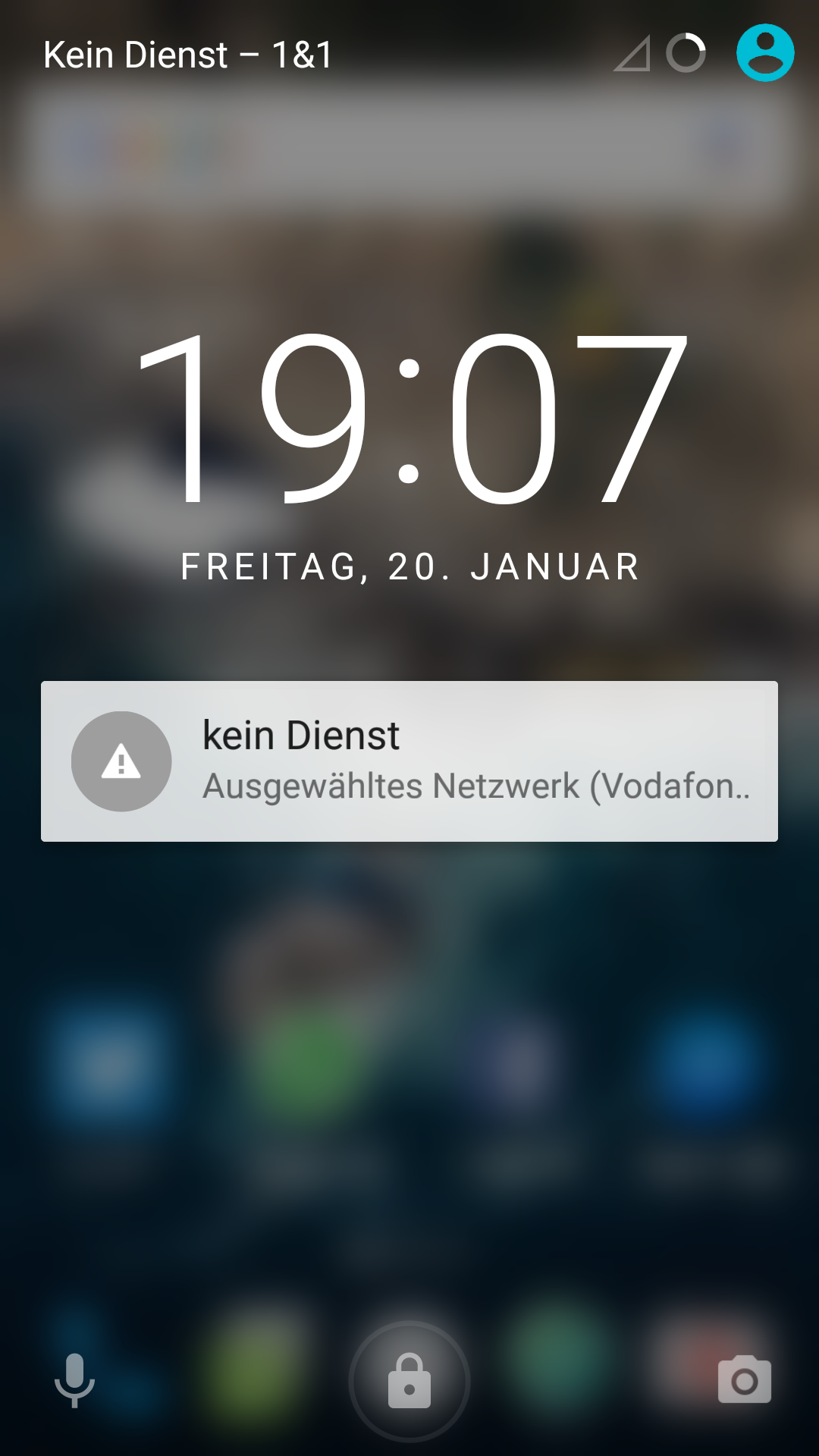Tap the lock icon to unlock
The width and height of the screenshot is (819, 1456).
tap(409, 1381)
